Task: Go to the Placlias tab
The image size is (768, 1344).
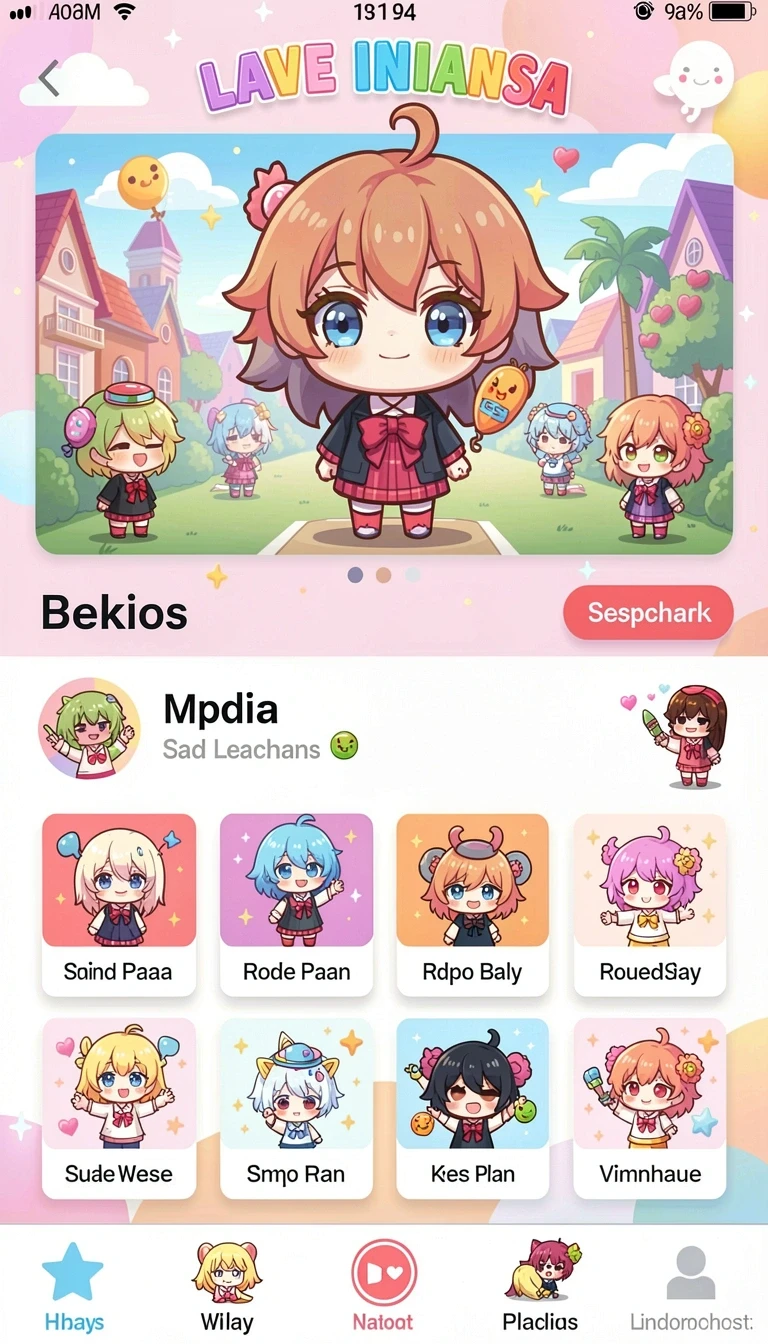Action: (540, 1286)
